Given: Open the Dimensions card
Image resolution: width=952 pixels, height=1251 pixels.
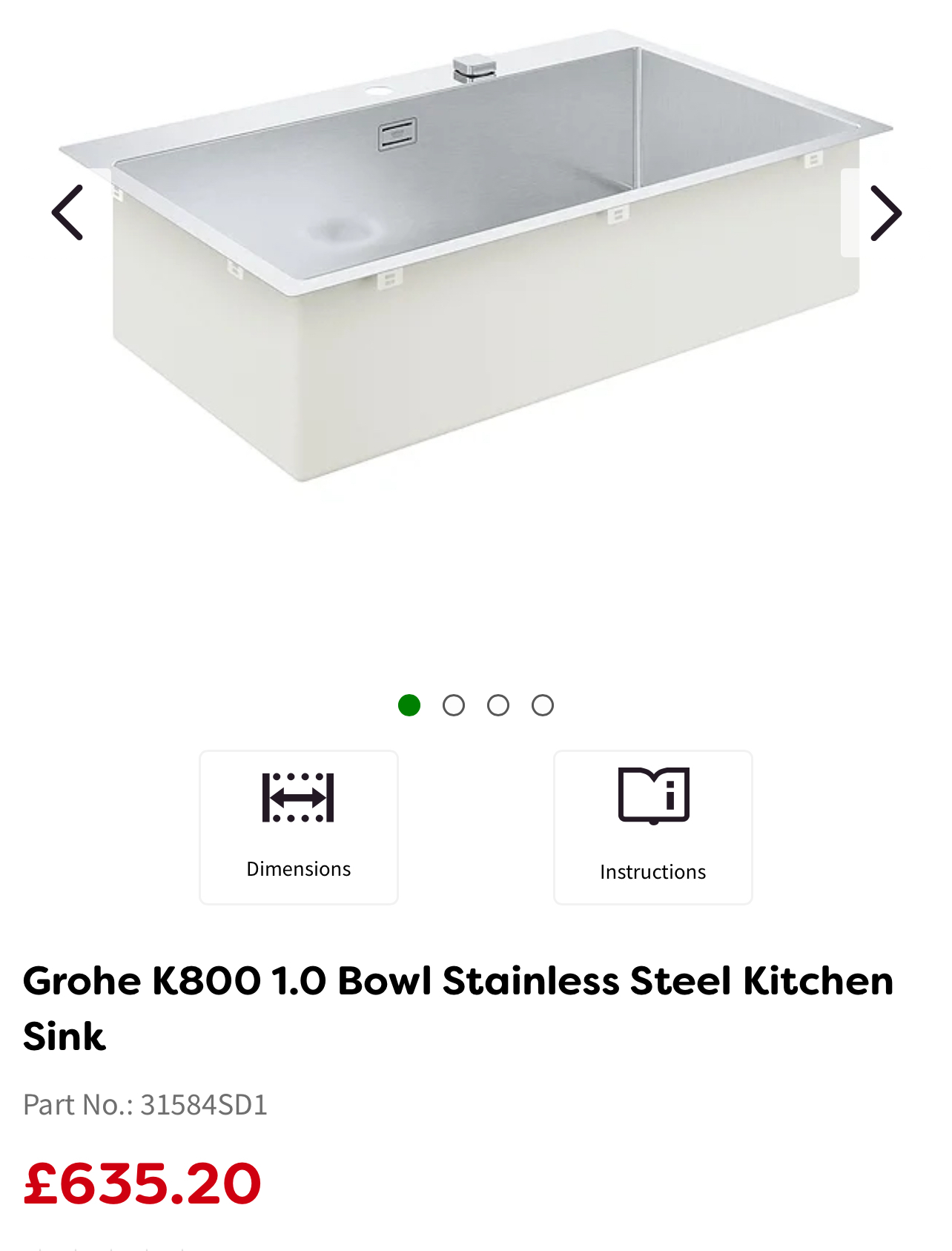Looking at the screenshot, I should click(x=299, y=827).
